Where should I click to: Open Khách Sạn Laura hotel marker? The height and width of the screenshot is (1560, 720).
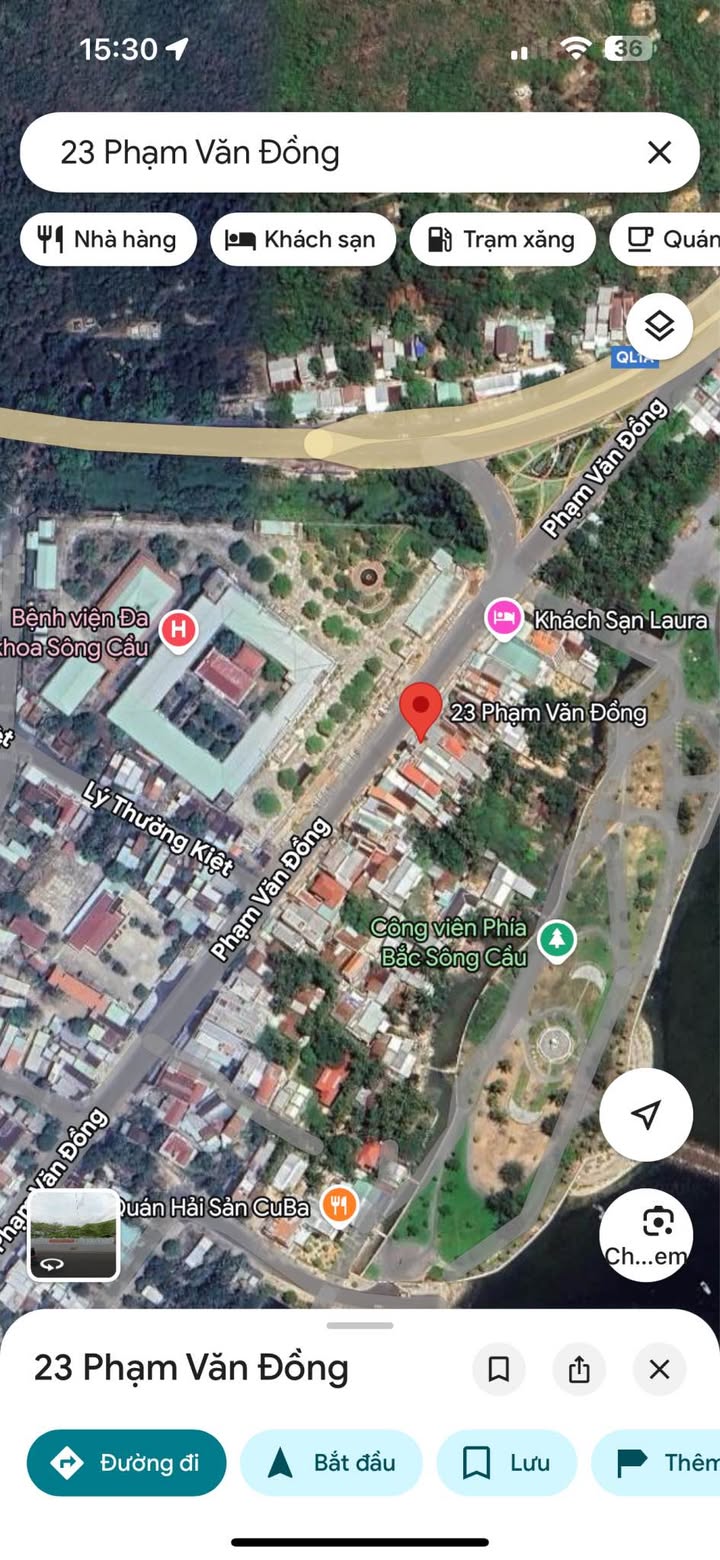[x=504, y=618]
